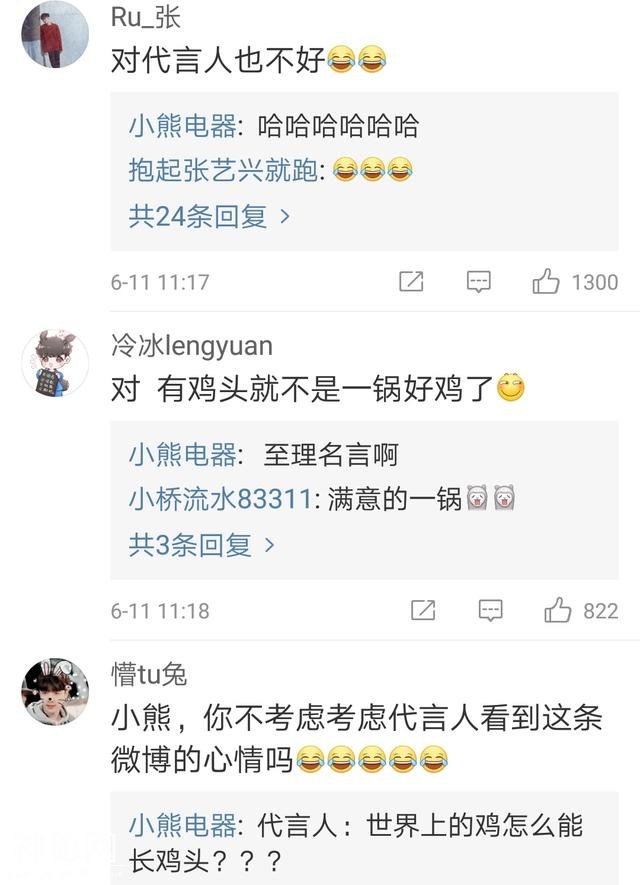Repost 冷冰lengyuan's comment
This screenshot has width=640, height=885.
pos(423,610)
